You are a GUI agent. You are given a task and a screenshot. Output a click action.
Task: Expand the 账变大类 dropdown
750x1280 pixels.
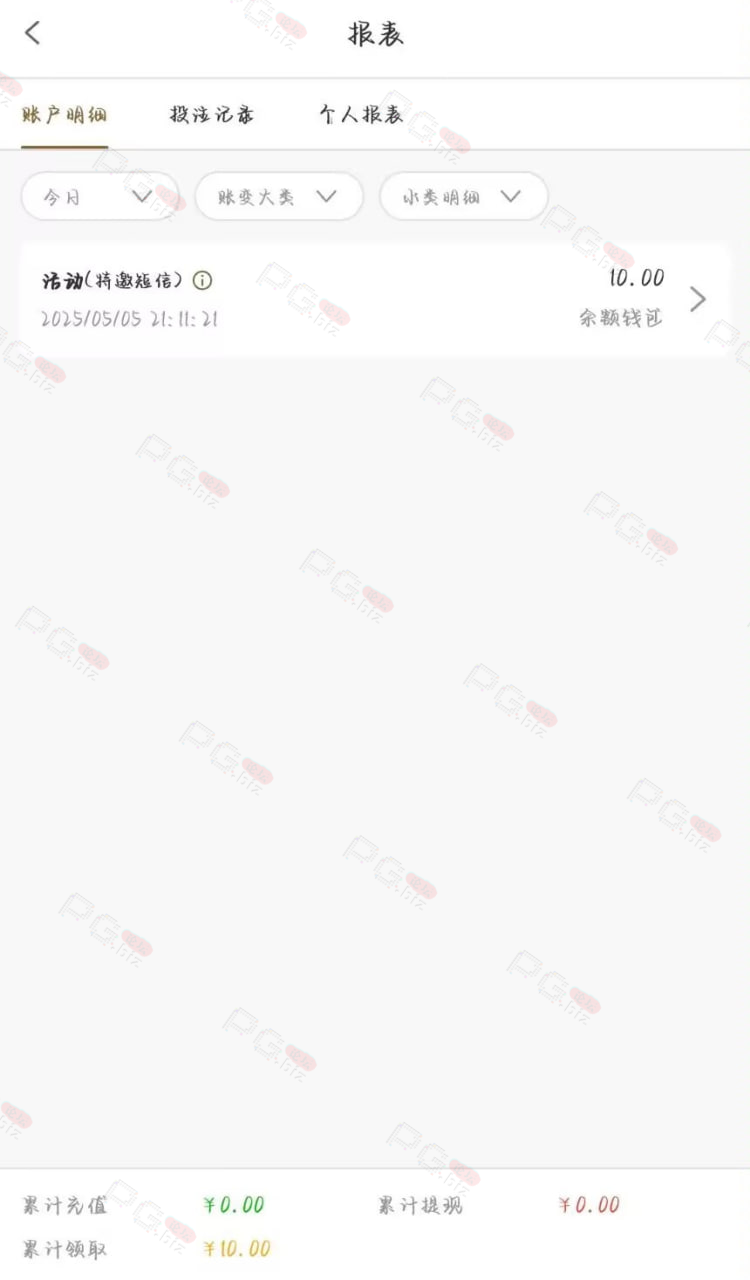tap(279, 196)
